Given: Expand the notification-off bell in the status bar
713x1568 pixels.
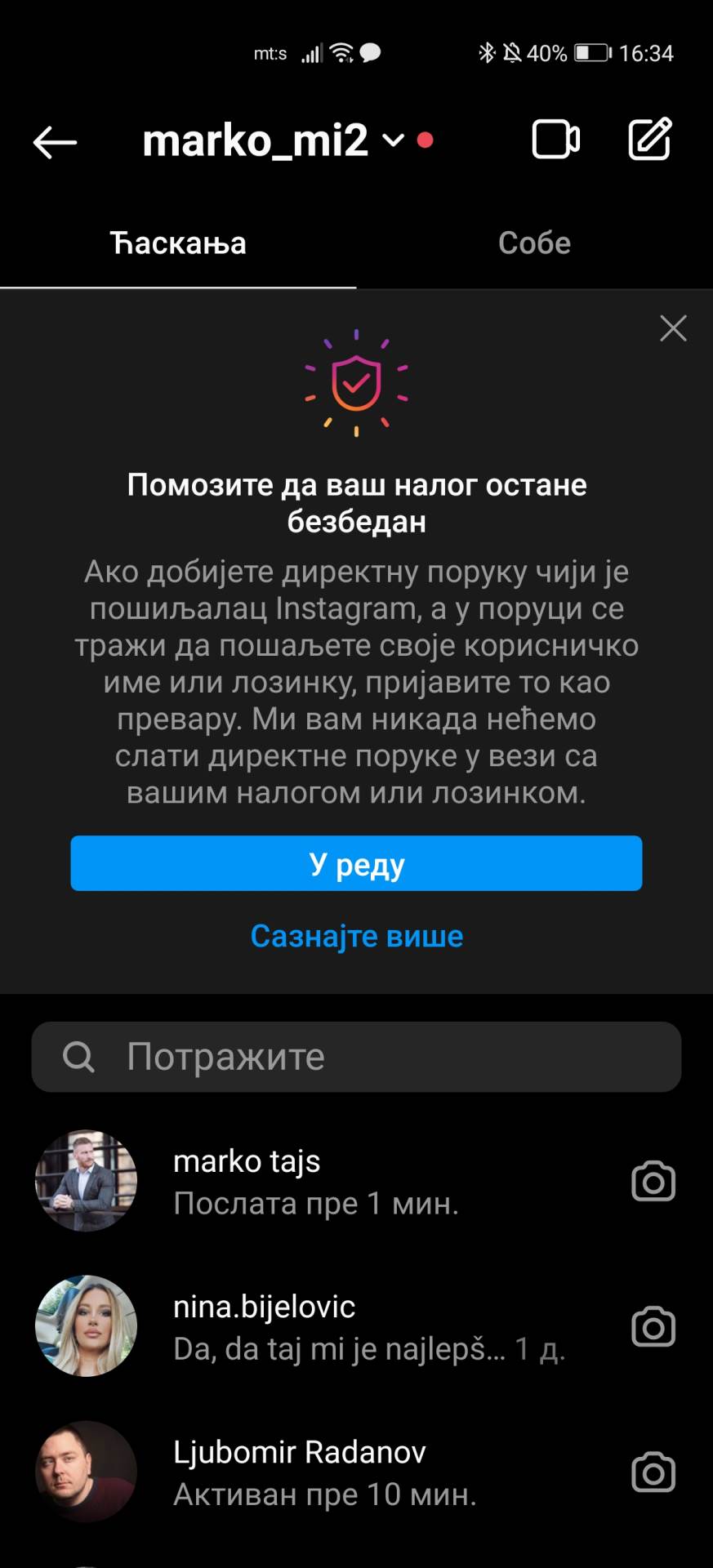Looking at the screenshot, I should pos(513,53).
